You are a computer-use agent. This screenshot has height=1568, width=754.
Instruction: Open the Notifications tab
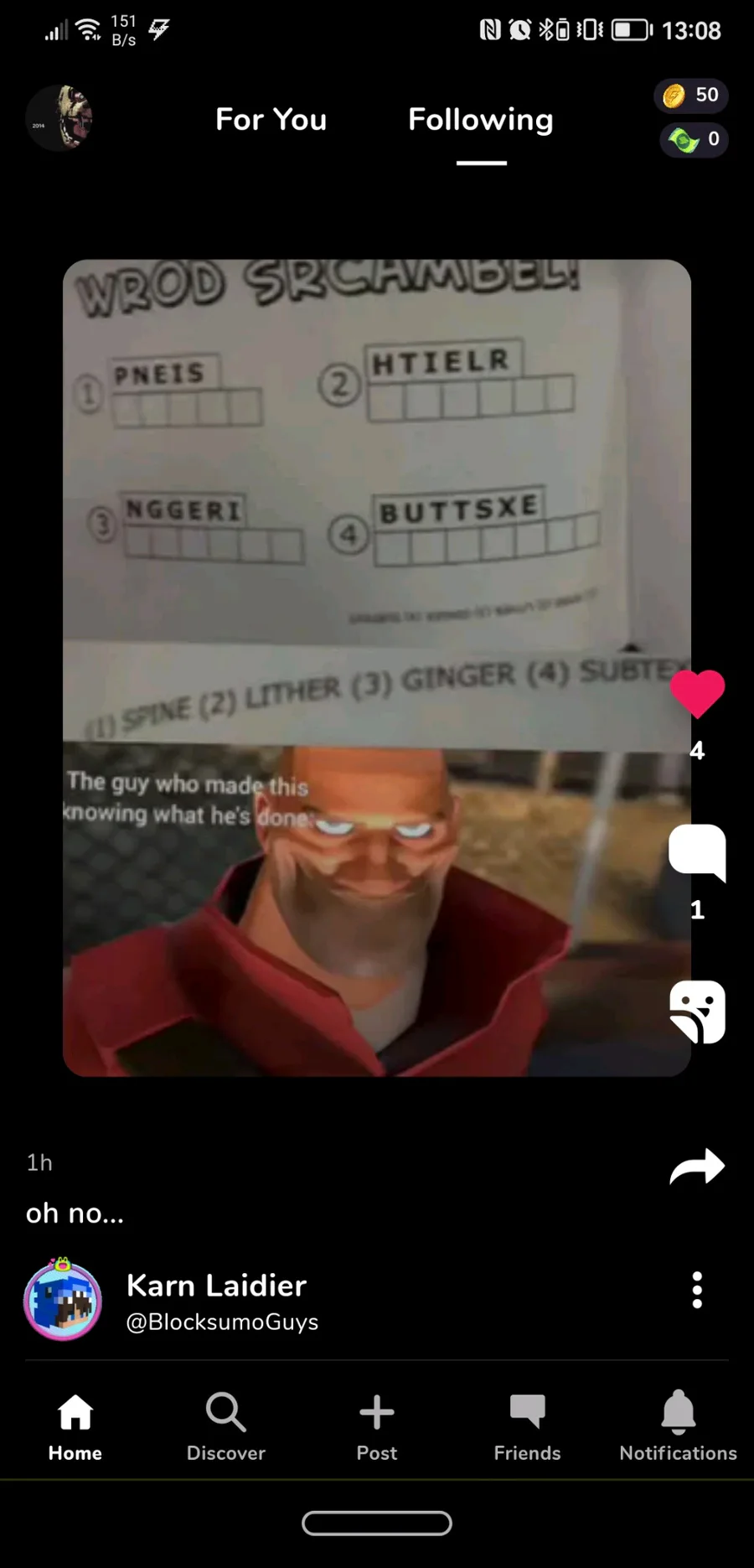679,1428
